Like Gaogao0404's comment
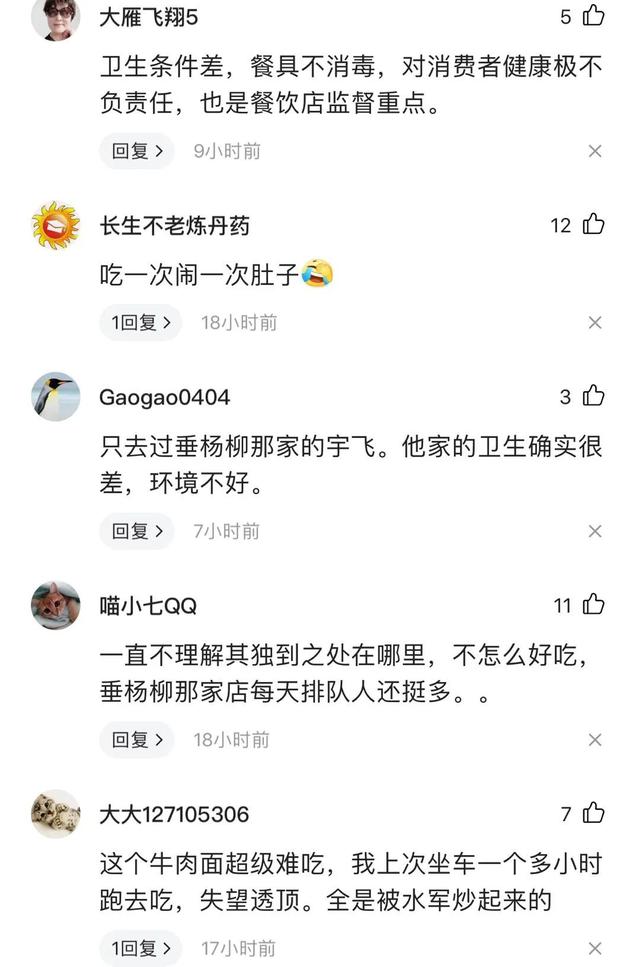This screenshot has height=967, width=640. [594, 397]
